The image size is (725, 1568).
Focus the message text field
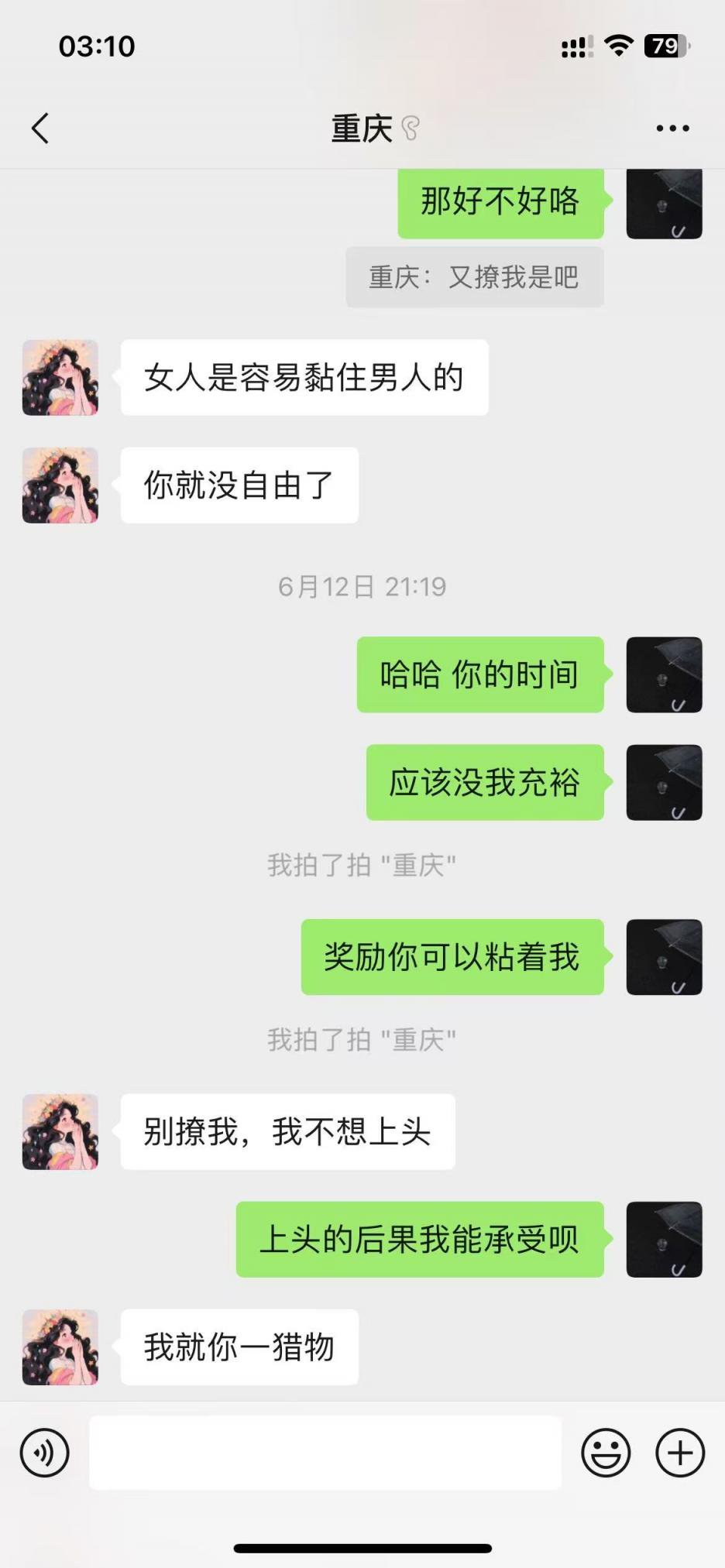pyautogui.click(x=325, y=1453)
